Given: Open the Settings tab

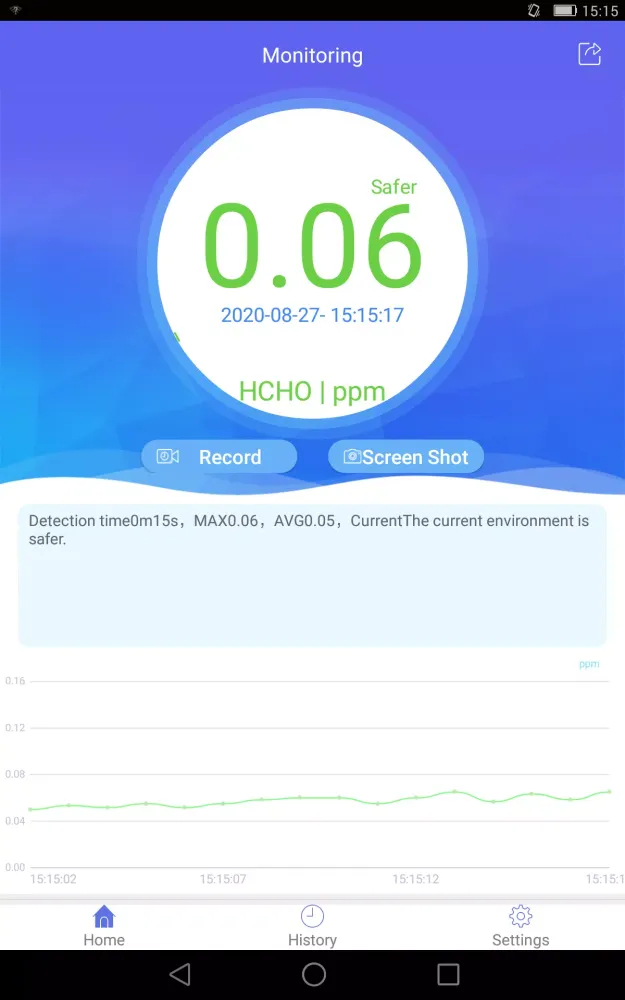Looking at the screenshot, I should click(x=520, y=926).
